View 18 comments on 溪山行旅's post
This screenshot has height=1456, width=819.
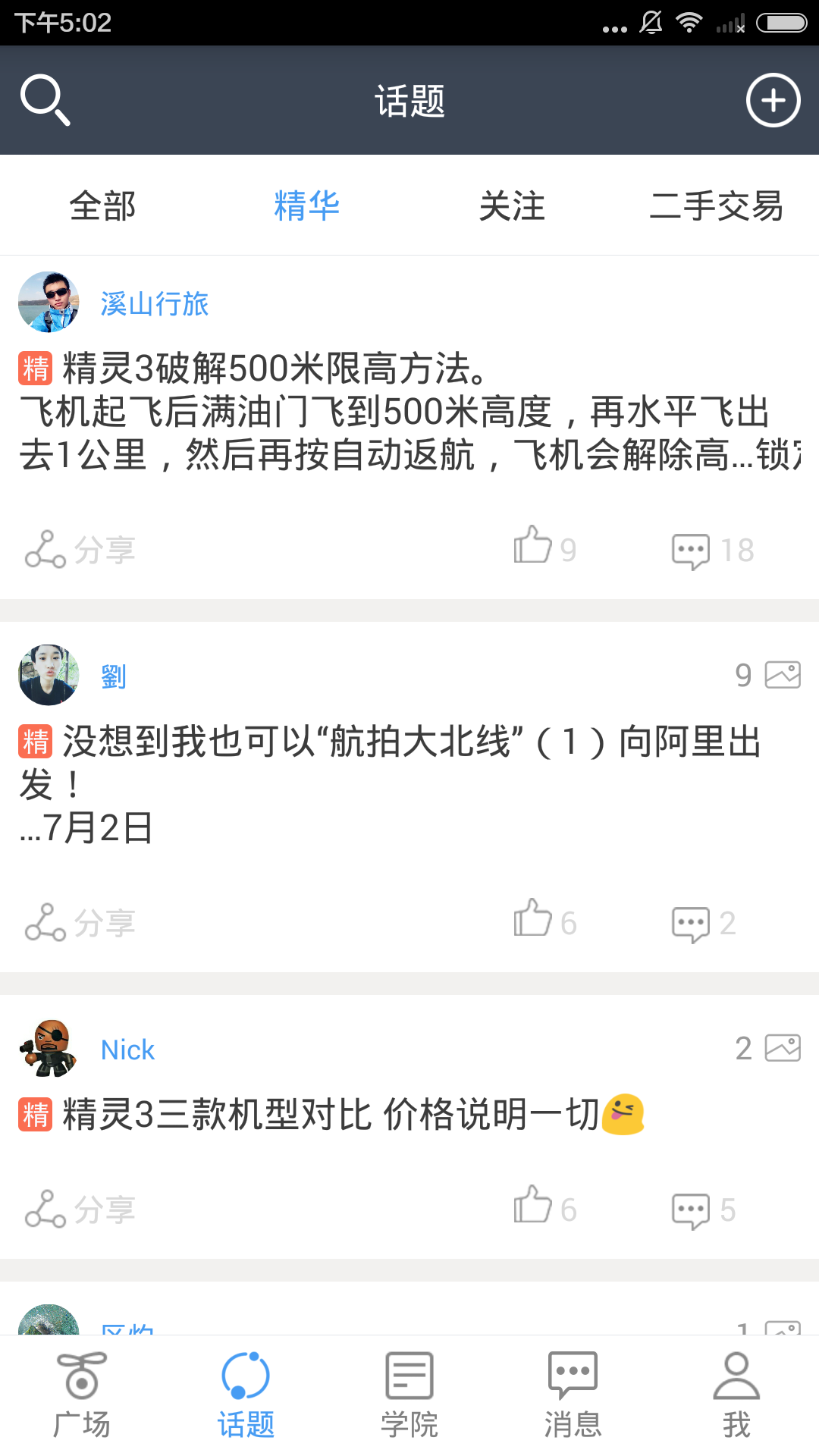click(713, 550)
